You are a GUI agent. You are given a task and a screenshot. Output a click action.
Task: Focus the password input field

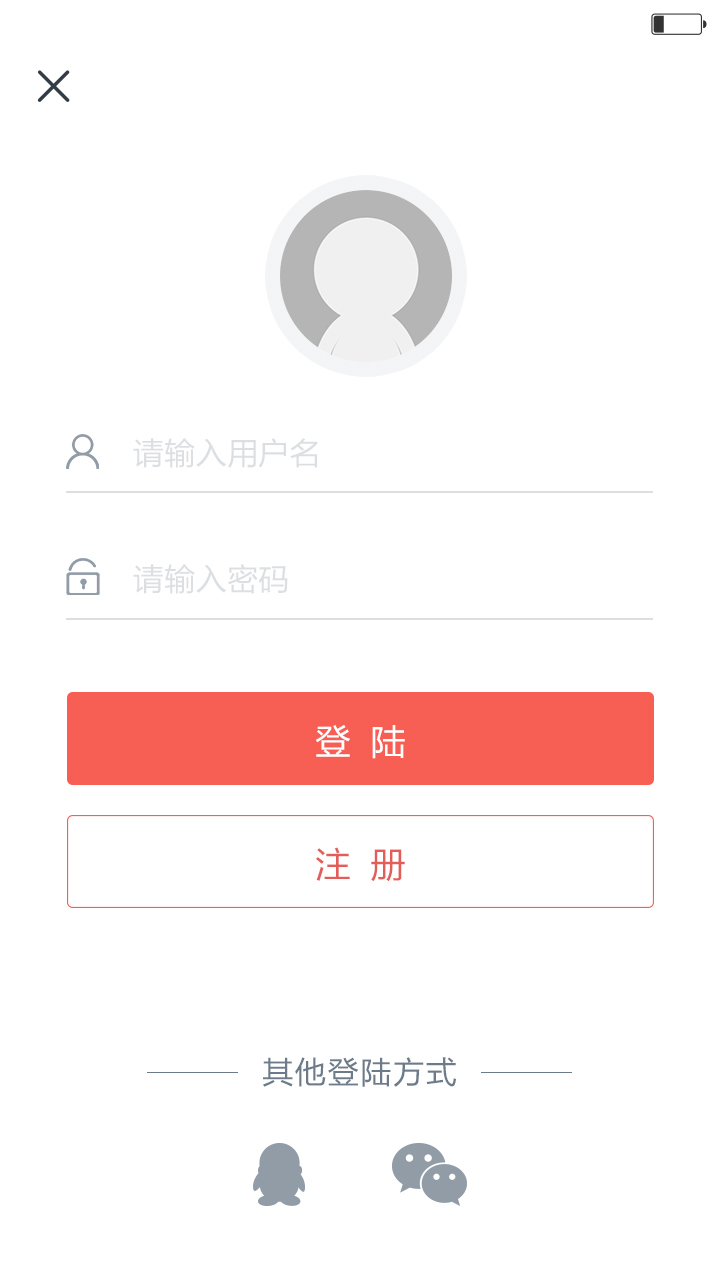click(x=390, y=580)
